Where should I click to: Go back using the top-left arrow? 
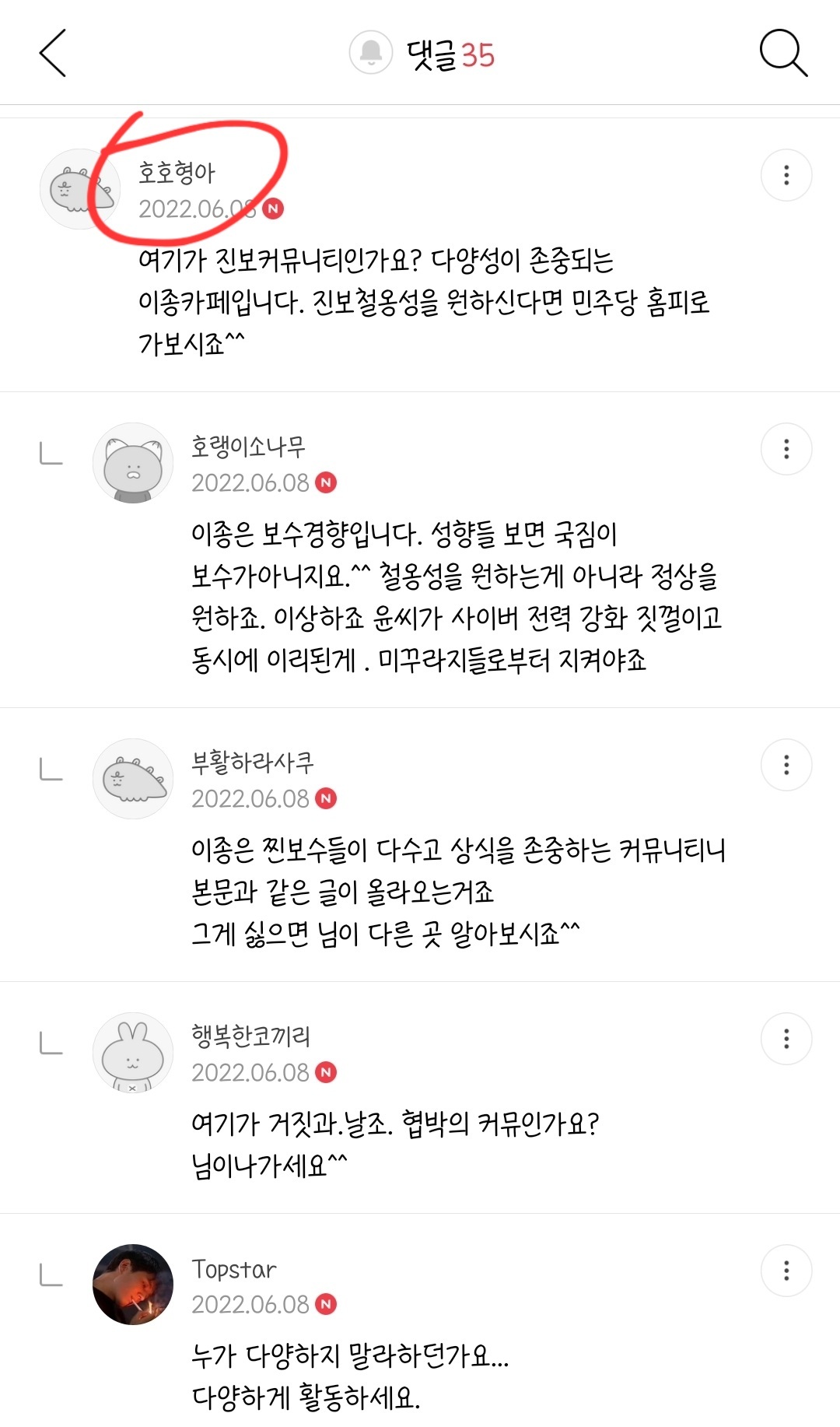[x=53, y=54]
